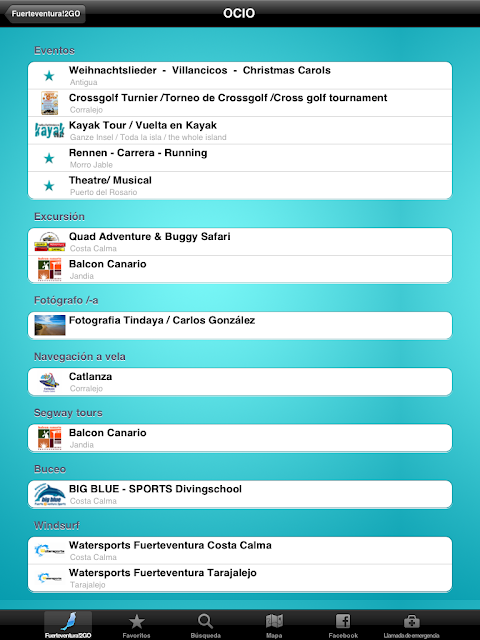The image size is (480, 640).
Task: Open Quad Adventure & Buggy Safari
Action: point(240,242)
